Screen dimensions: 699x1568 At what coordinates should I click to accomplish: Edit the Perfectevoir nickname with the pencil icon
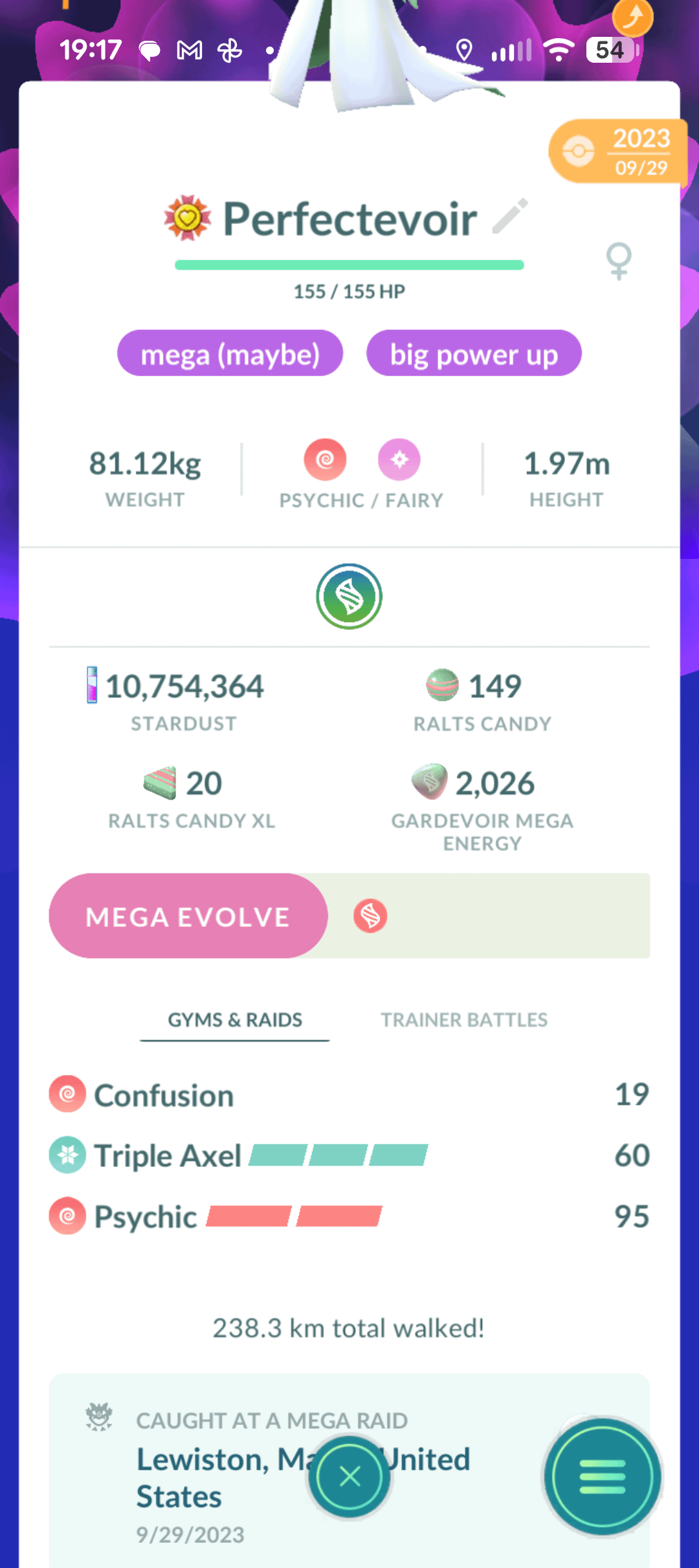pyautogui.click(x=510, y=217)
